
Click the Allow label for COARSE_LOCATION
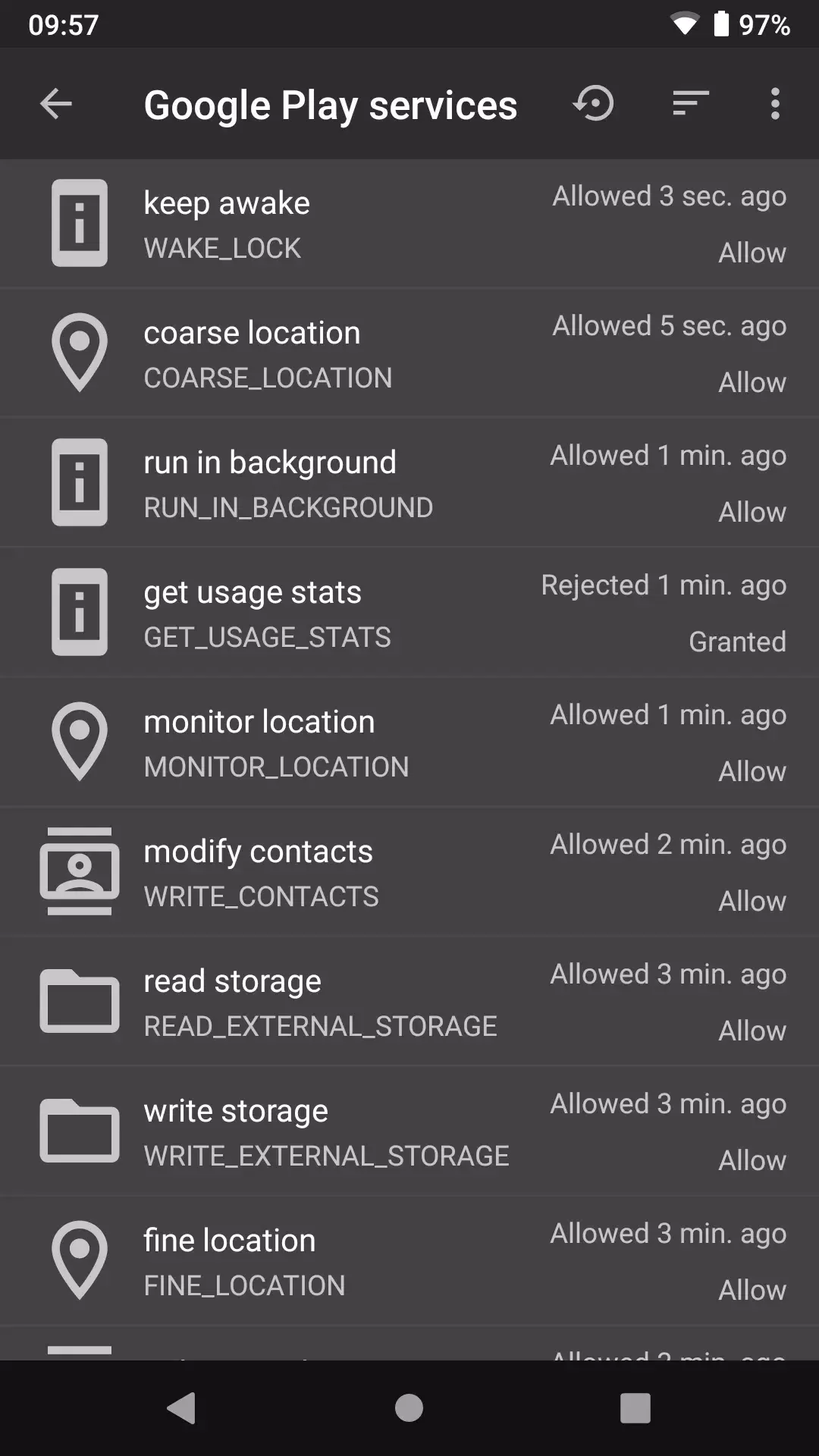[x=752, y=382]
